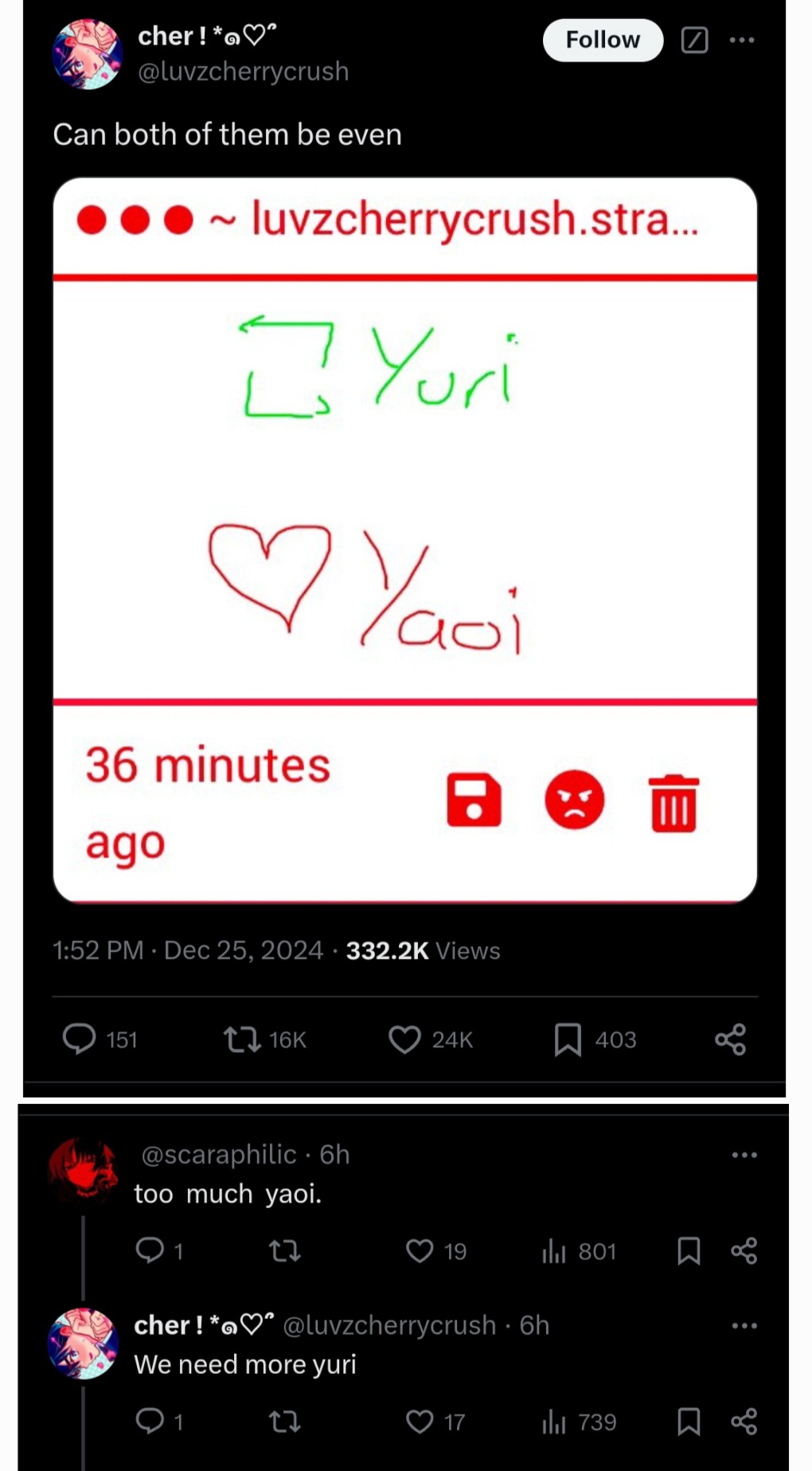Tap the Grok slash icon beside Follow
The height and width of the screenshot is (1471, 812).
(694, 40)
